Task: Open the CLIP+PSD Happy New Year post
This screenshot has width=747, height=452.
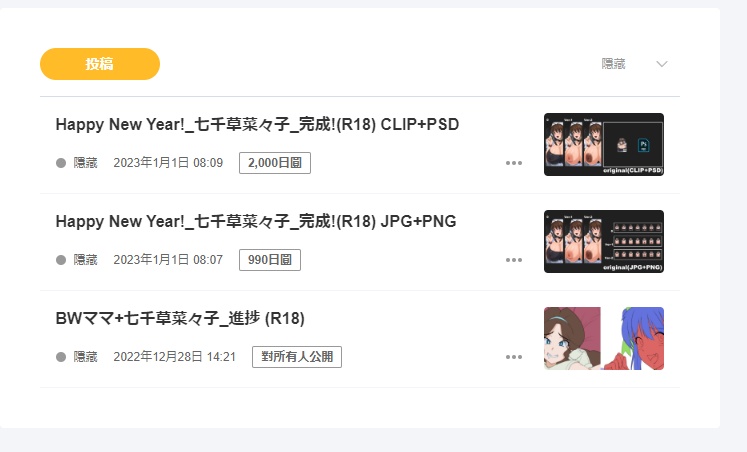Action: [257, 125]
